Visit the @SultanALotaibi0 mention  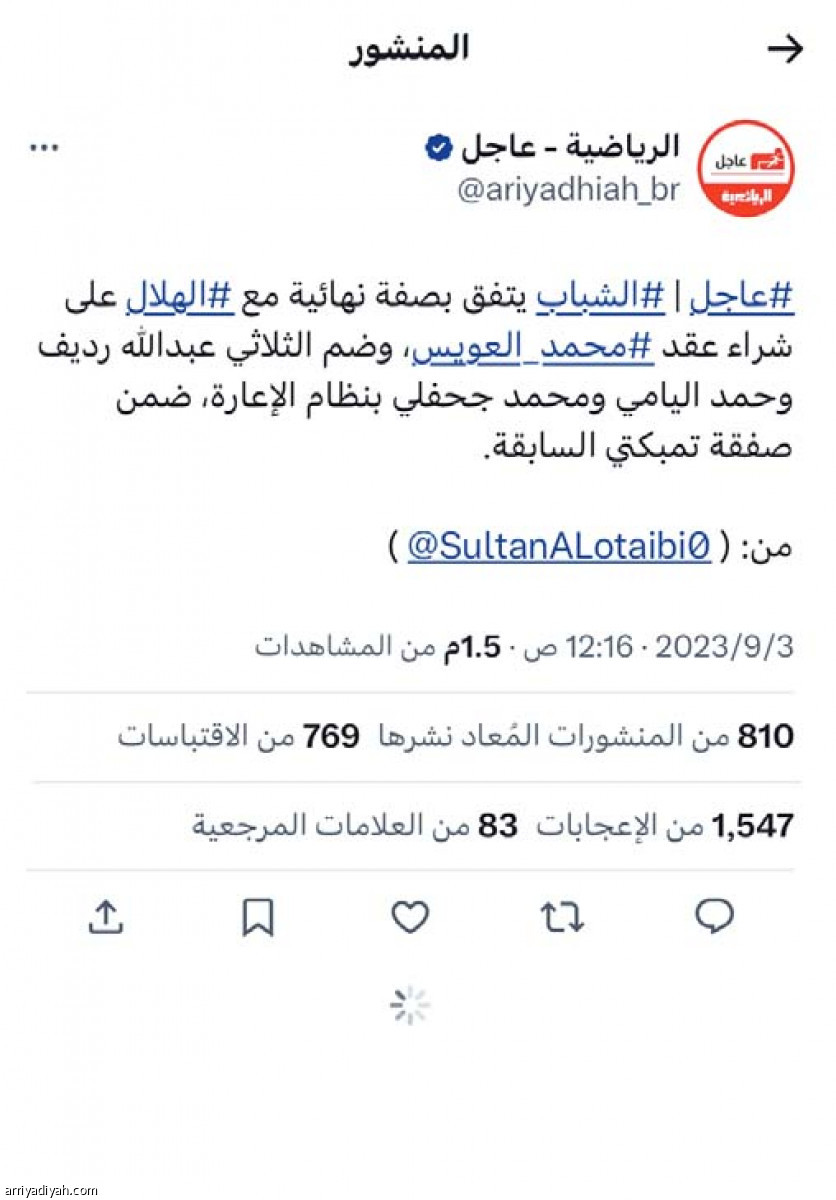(x=558, y=547)
